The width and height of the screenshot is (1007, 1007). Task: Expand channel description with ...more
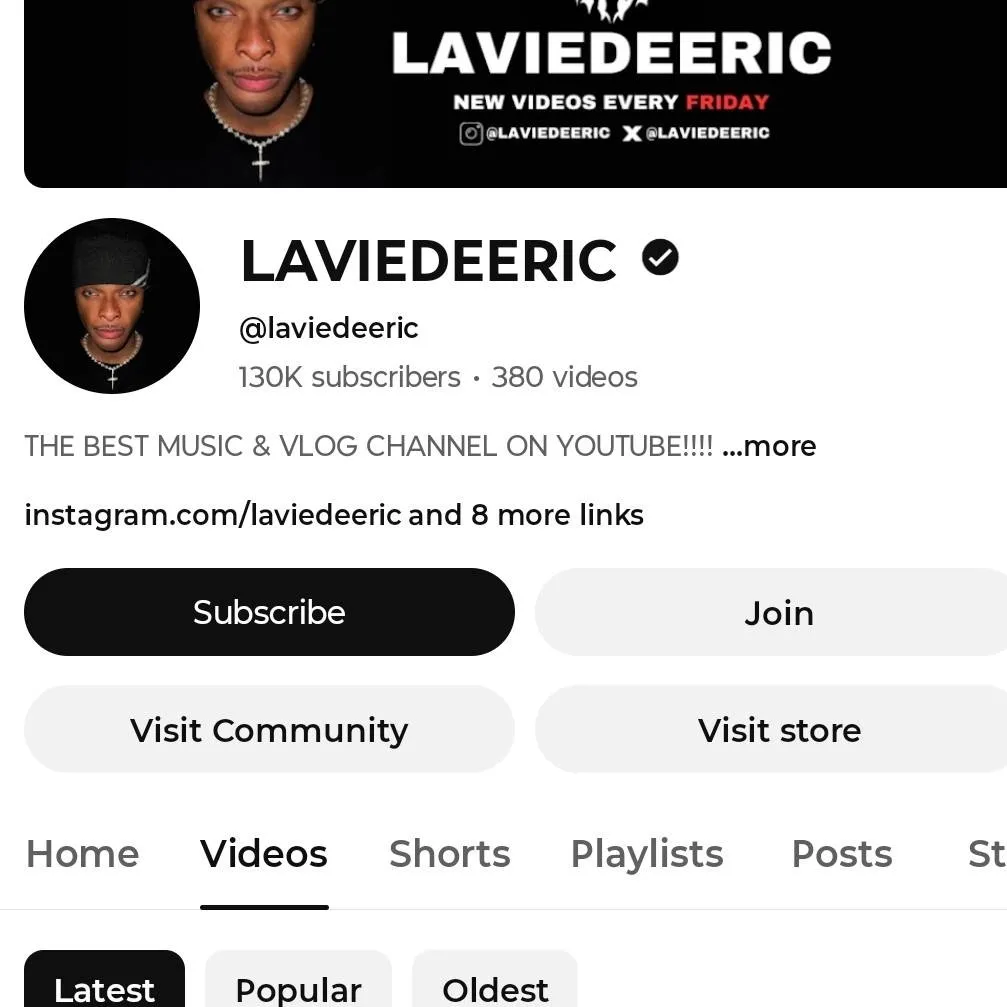769,446
